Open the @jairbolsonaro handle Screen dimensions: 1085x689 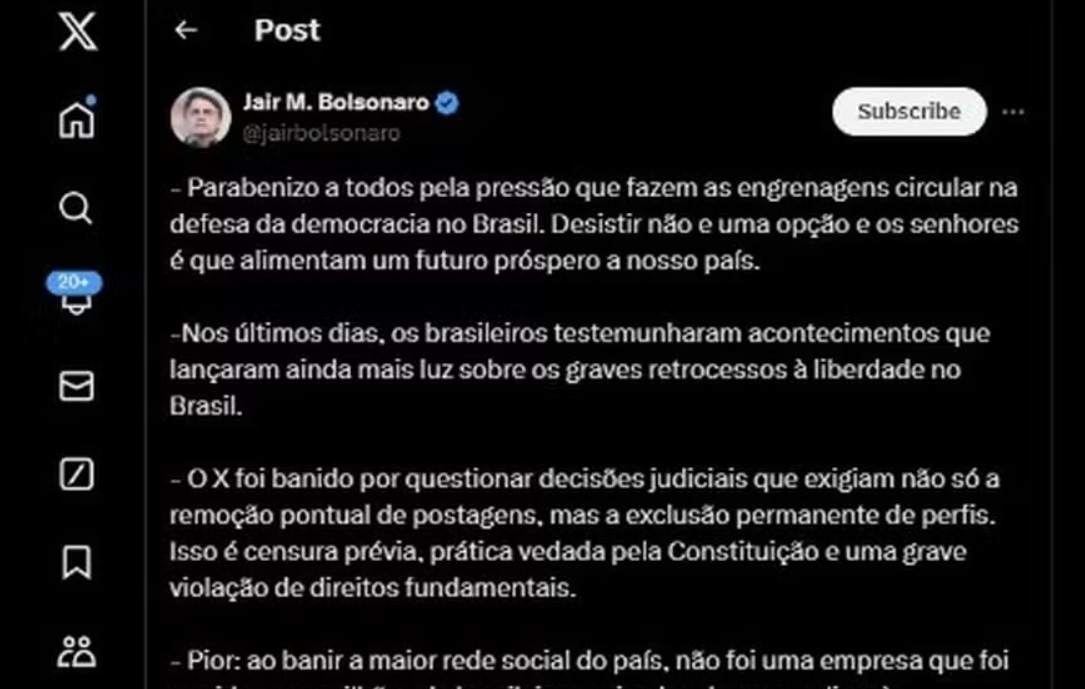click(x=321, y=134)
